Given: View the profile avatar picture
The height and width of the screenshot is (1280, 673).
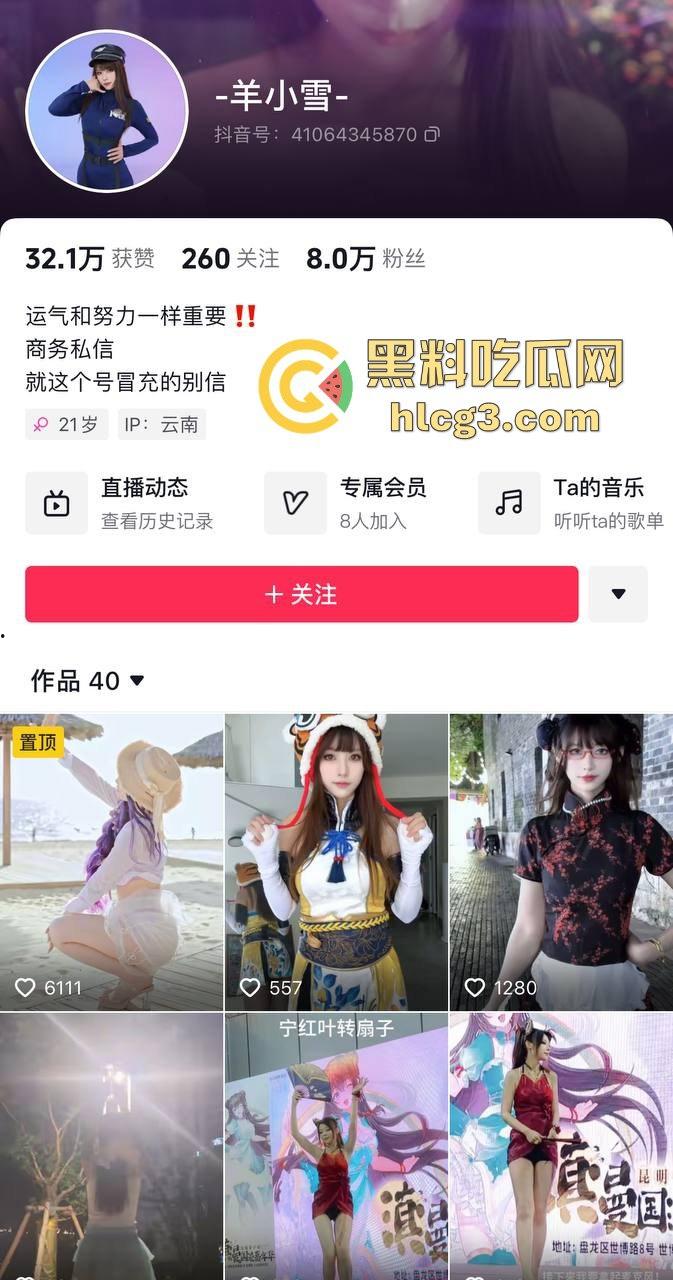Looking at the screenshot, I should point(106,110).
